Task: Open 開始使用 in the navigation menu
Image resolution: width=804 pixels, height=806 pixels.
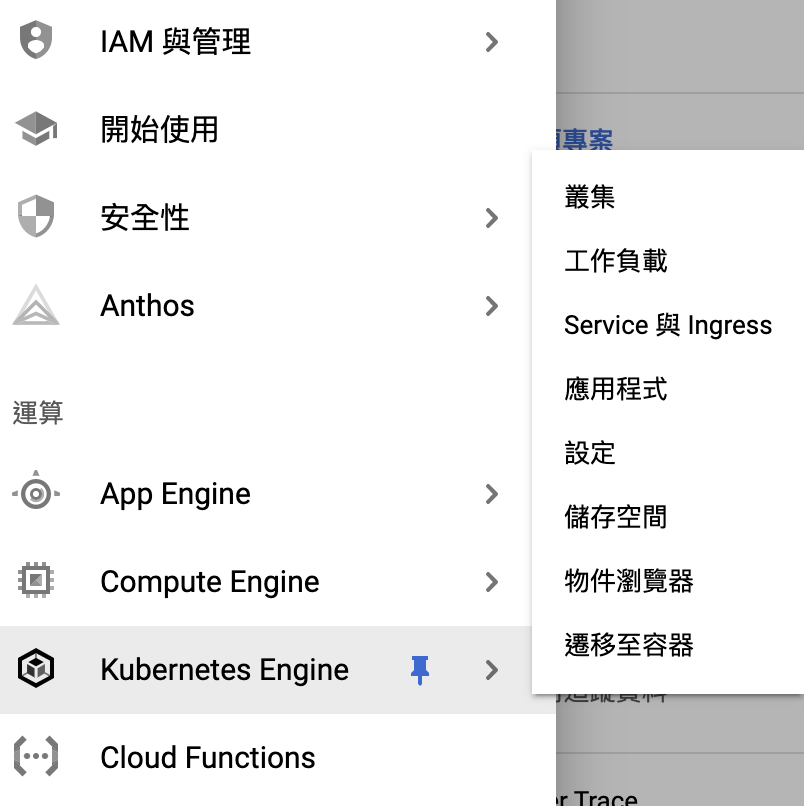Action: coord(160,130)
